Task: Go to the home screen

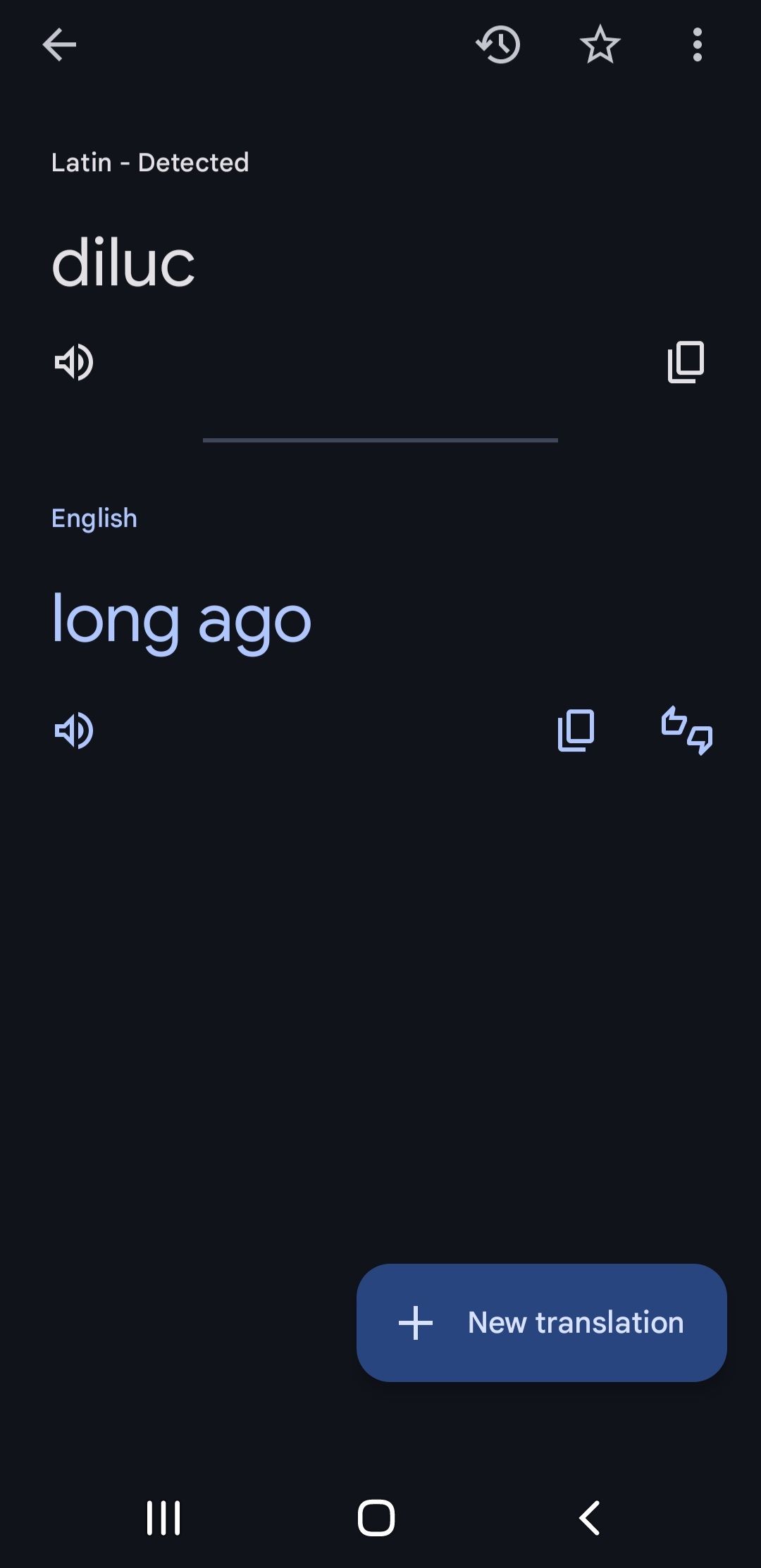Action: pos(376,1517)
